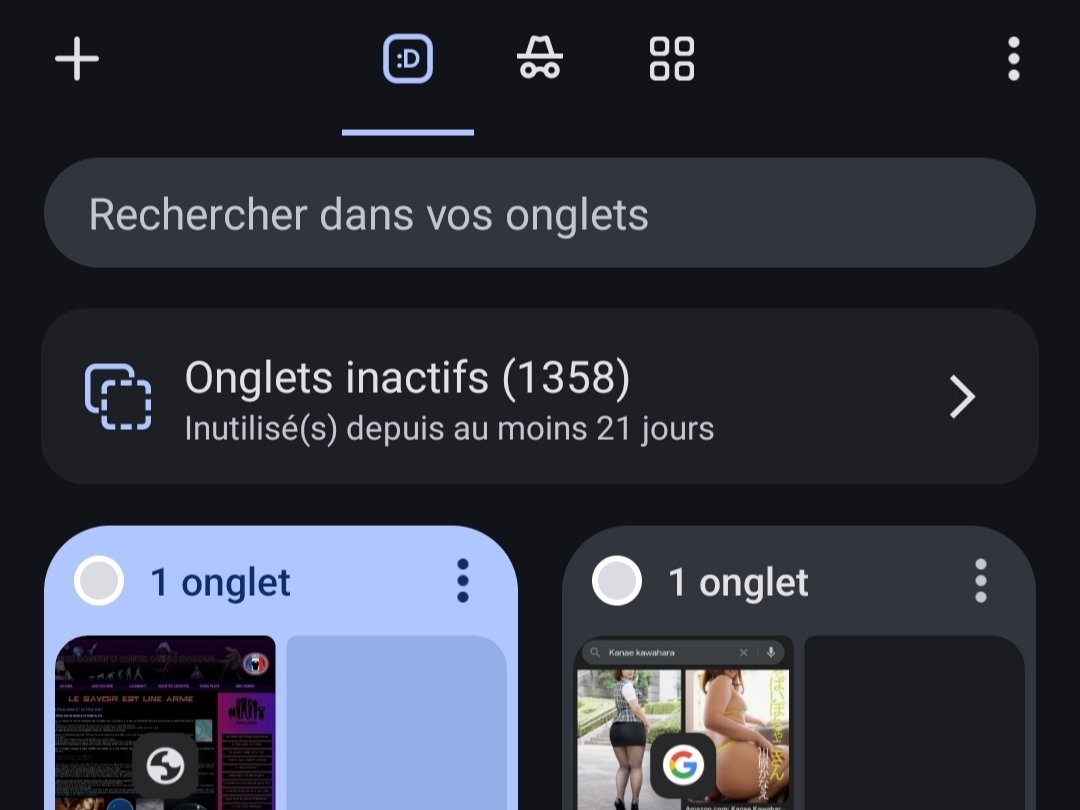
Task: Open a new tab with the plus icon
Action: tap(77, 60)
